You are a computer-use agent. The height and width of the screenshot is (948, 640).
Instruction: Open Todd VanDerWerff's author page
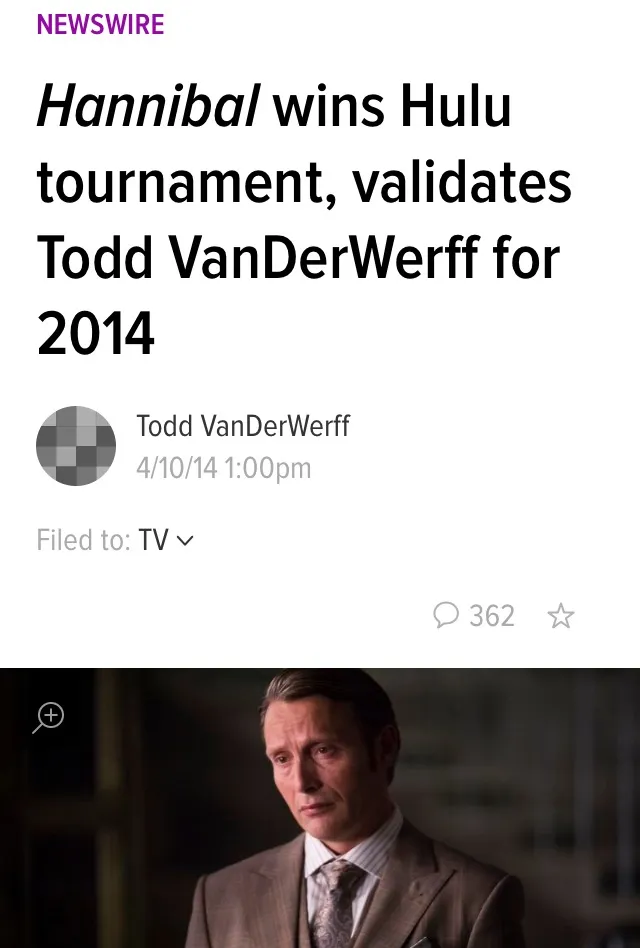pyautogui.click(x=243, y=426)
